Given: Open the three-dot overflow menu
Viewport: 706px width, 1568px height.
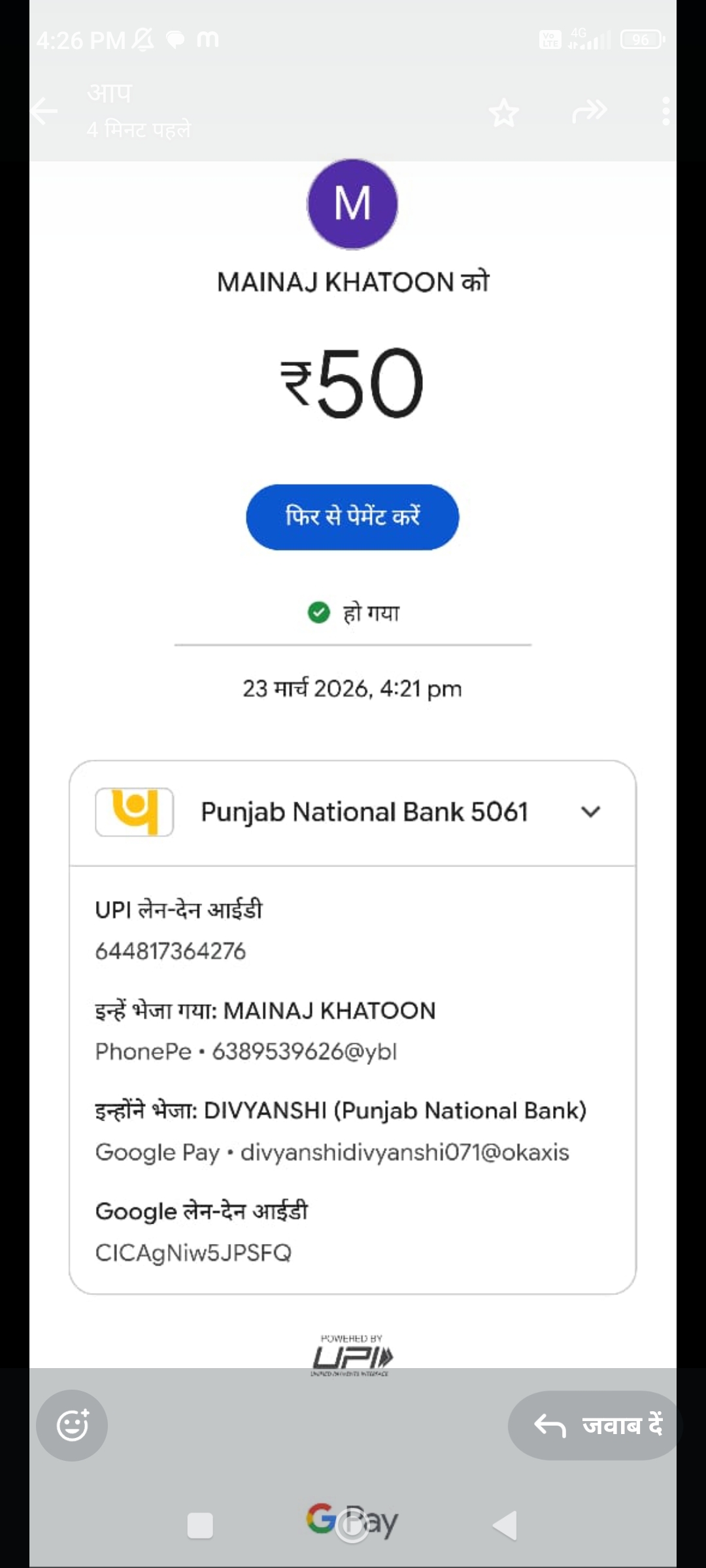Looking at the screenshot, I should click(x=665, y=111).
